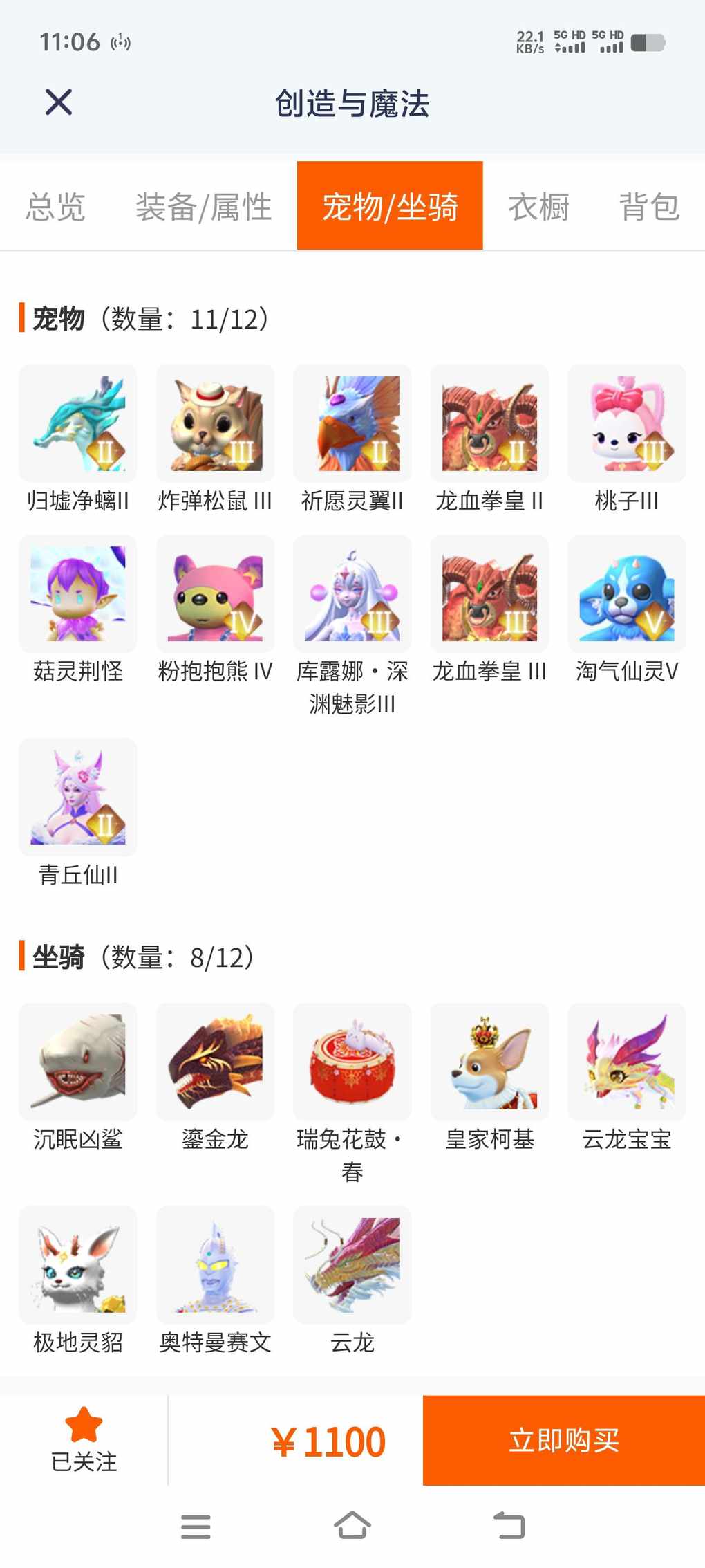Go to the system home screen
Image resolution: width=705 pixels, height=1568 pixels.
(352, 1525)
